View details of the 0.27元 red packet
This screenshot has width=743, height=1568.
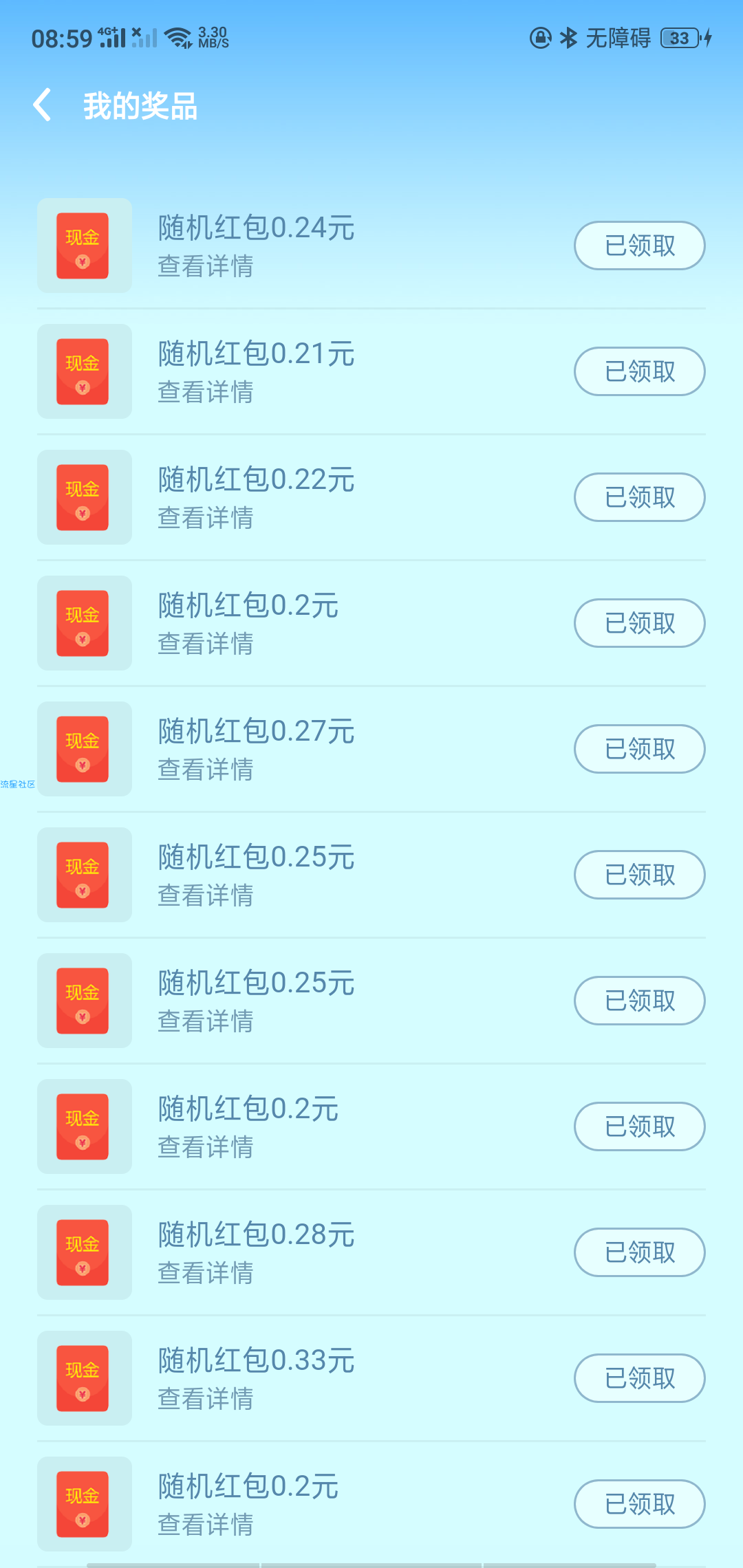point(206,770)
